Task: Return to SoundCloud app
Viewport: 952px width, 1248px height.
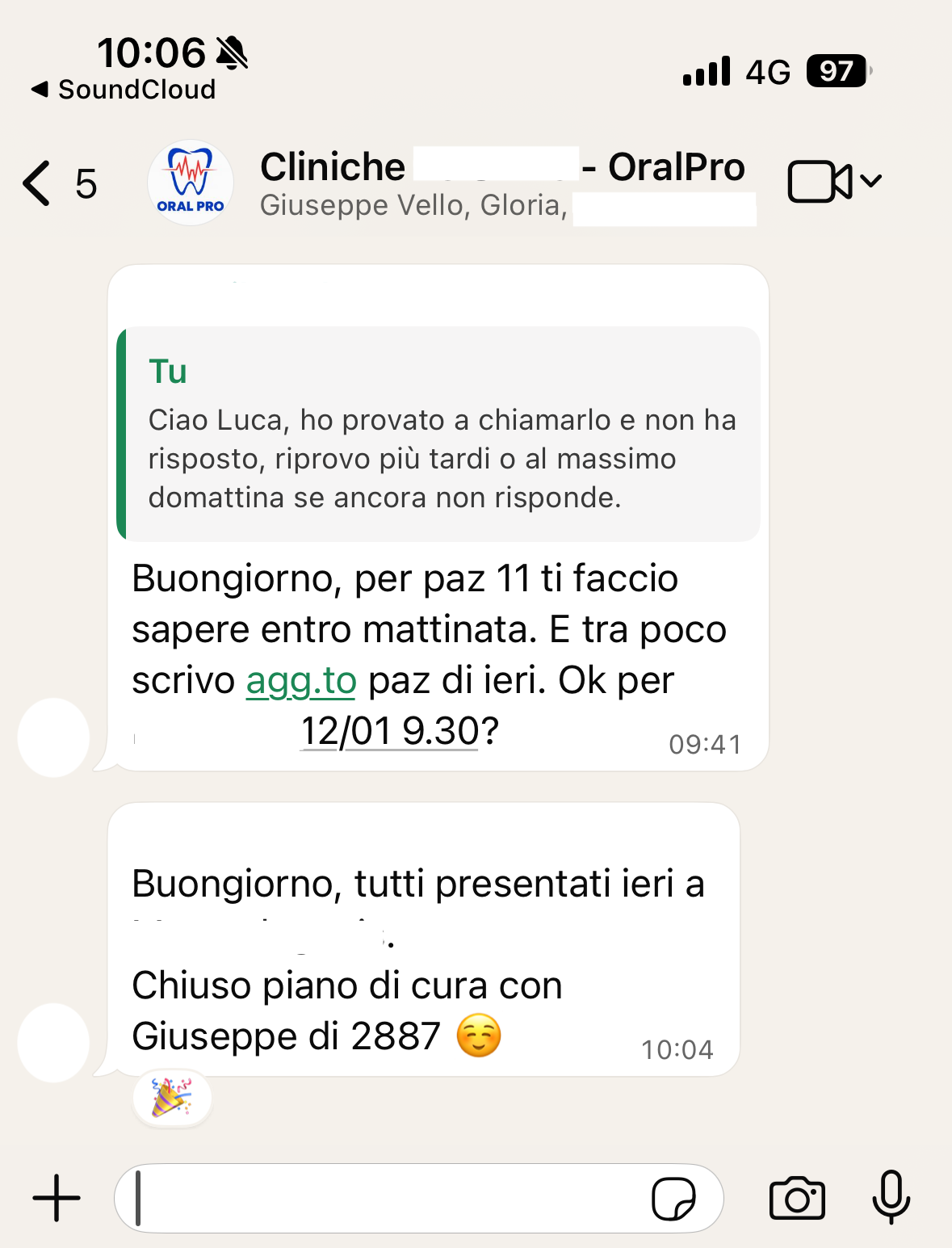Action: [125, 89]
